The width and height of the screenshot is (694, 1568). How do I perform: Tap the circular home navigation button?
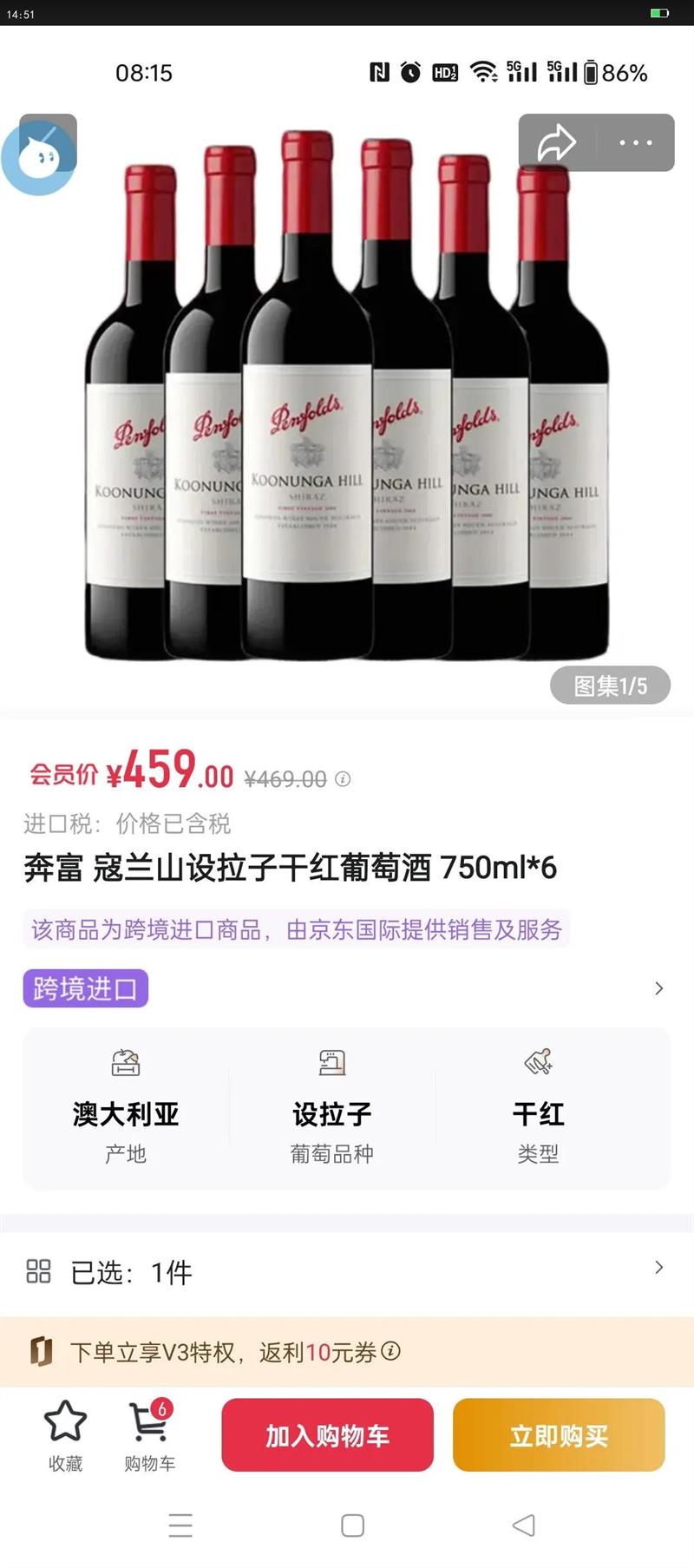pos(350,1525)
